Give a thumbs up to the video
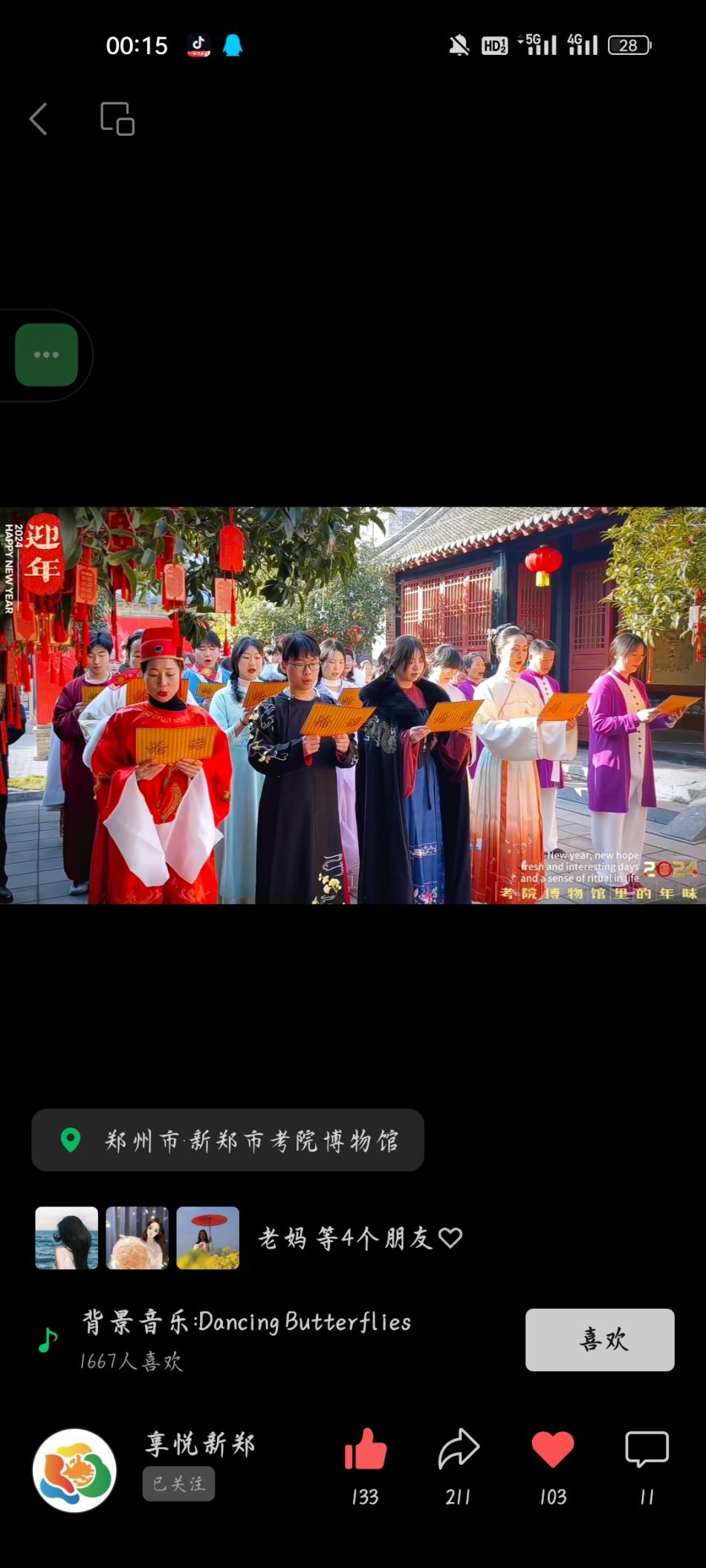The height and width of the screenshot is (1568, 706). click(365, 1450)
